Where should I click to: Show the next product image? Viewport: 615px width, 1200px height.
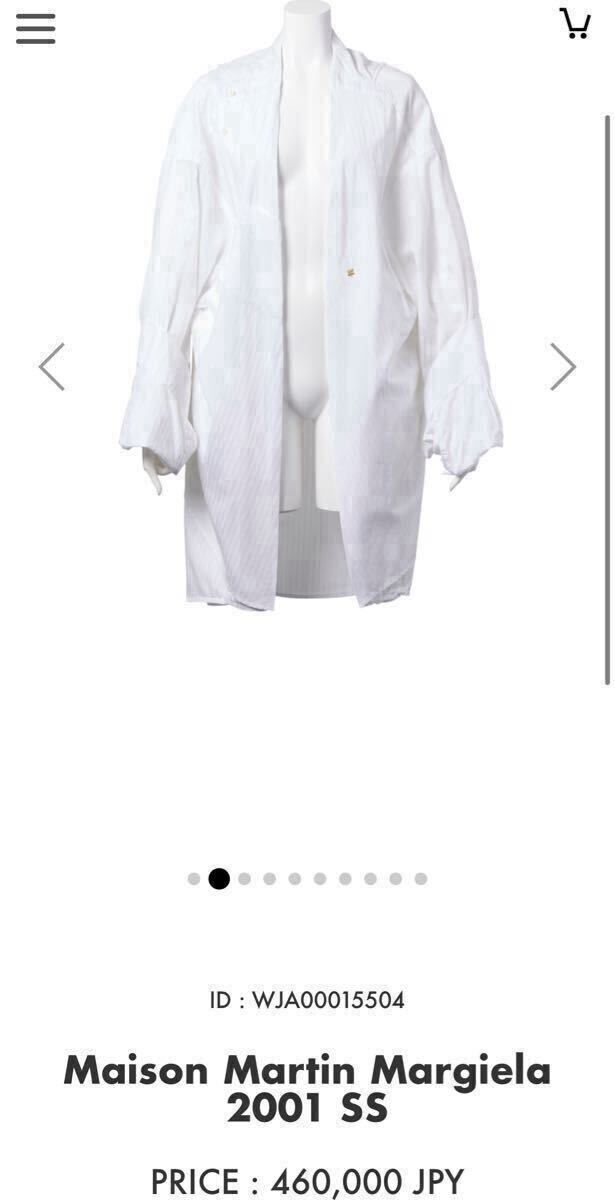[x=563, y=367]
